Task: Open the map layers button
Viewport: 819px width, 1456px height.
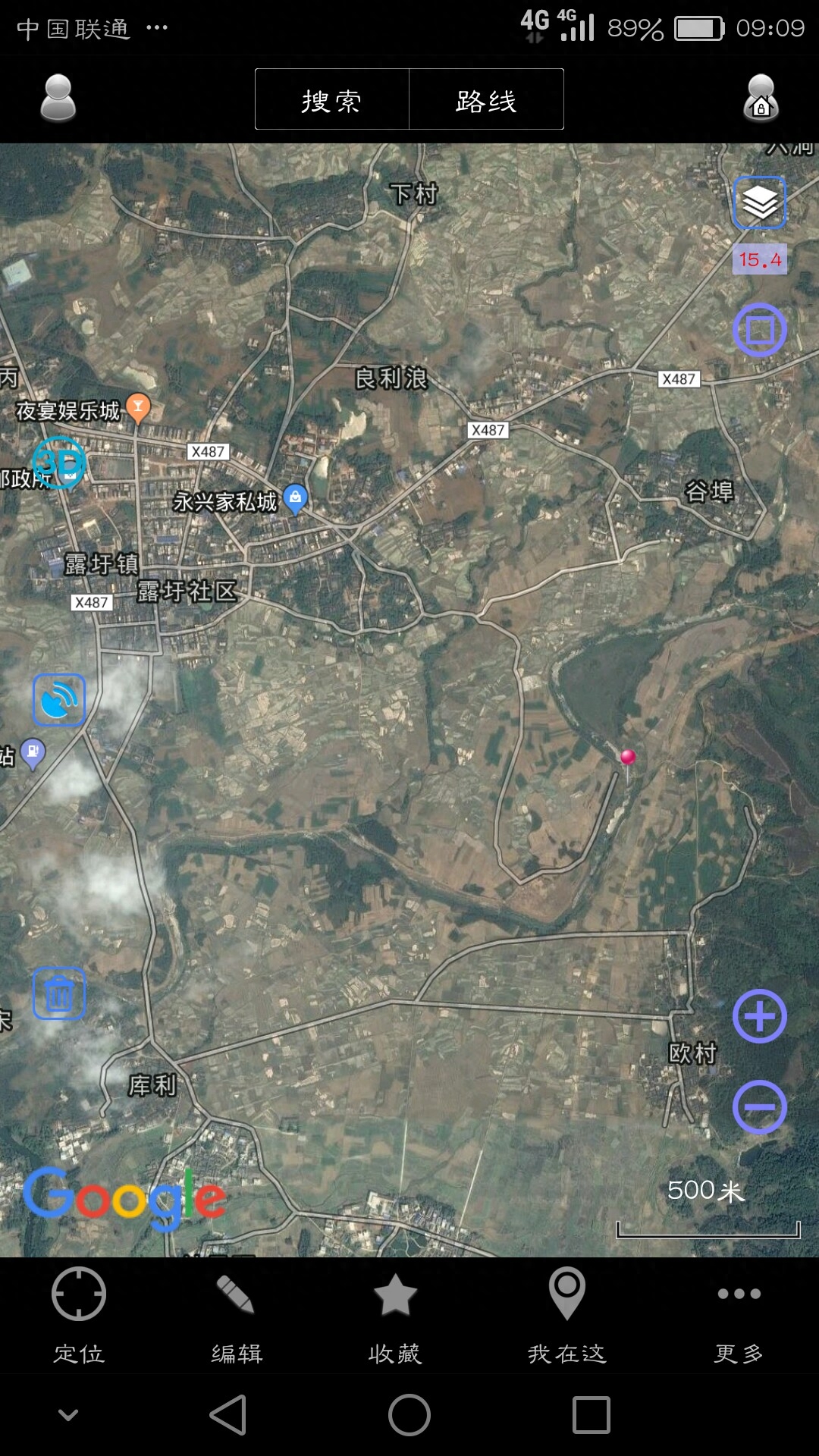Action: point(760,202)
